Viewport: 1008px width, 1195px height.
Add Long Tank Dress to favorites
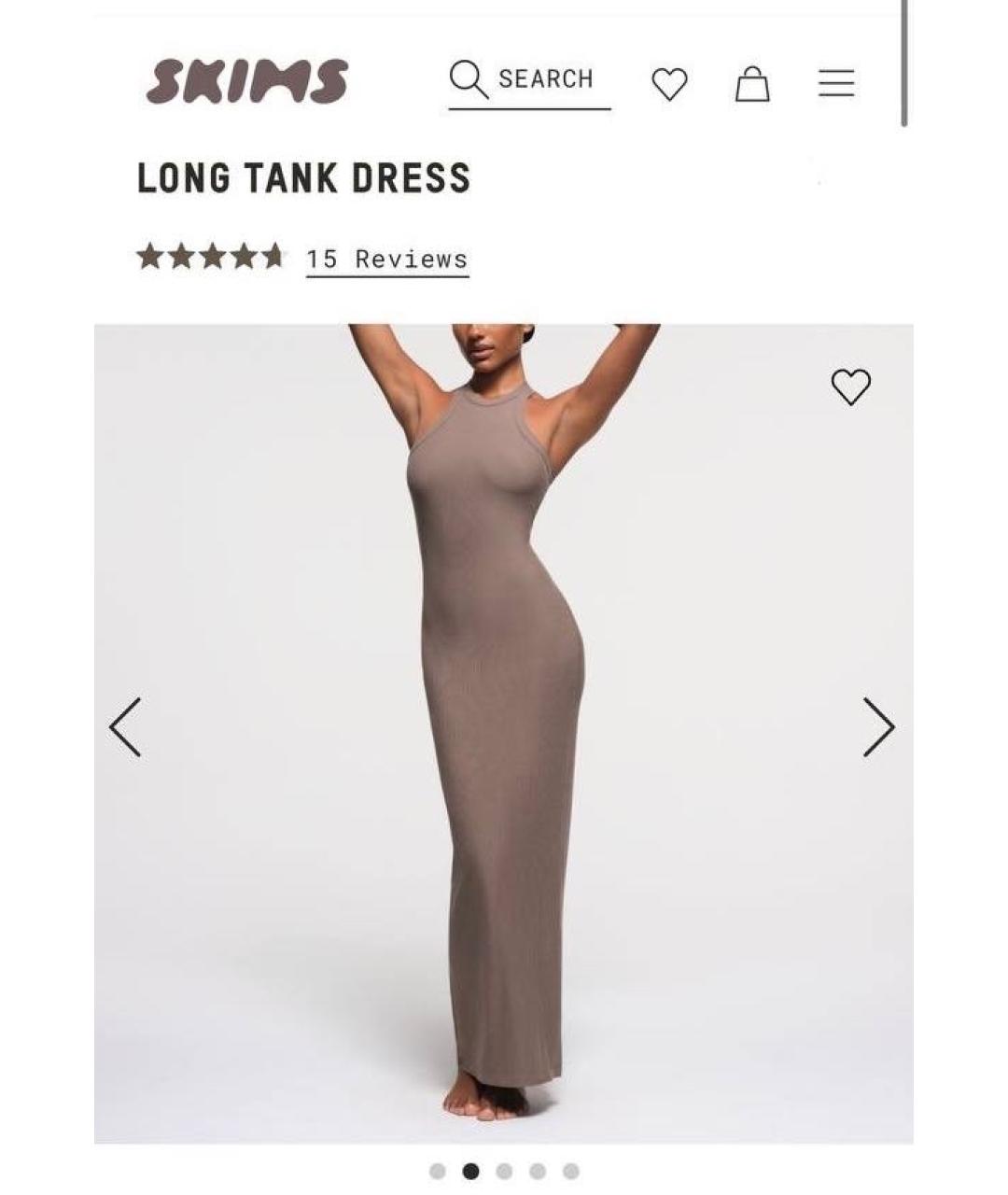[850, 387]
